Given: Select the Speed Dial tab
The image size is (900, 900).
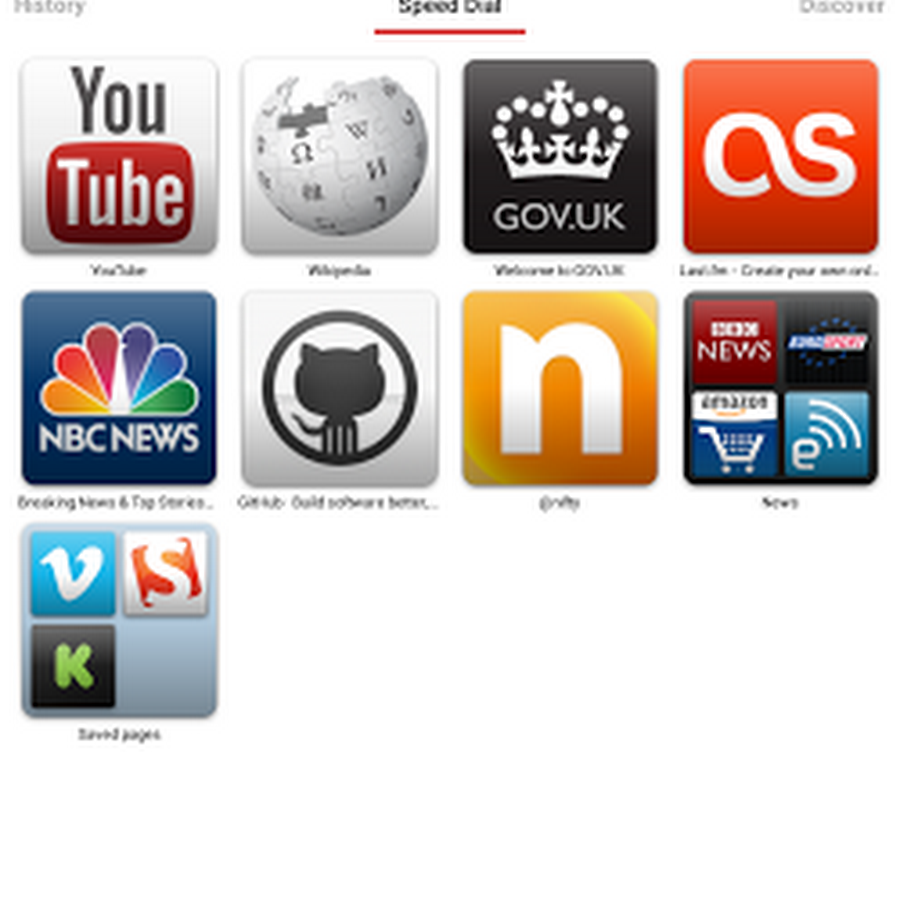Looking at the screenshot, I should click(449, 9).
